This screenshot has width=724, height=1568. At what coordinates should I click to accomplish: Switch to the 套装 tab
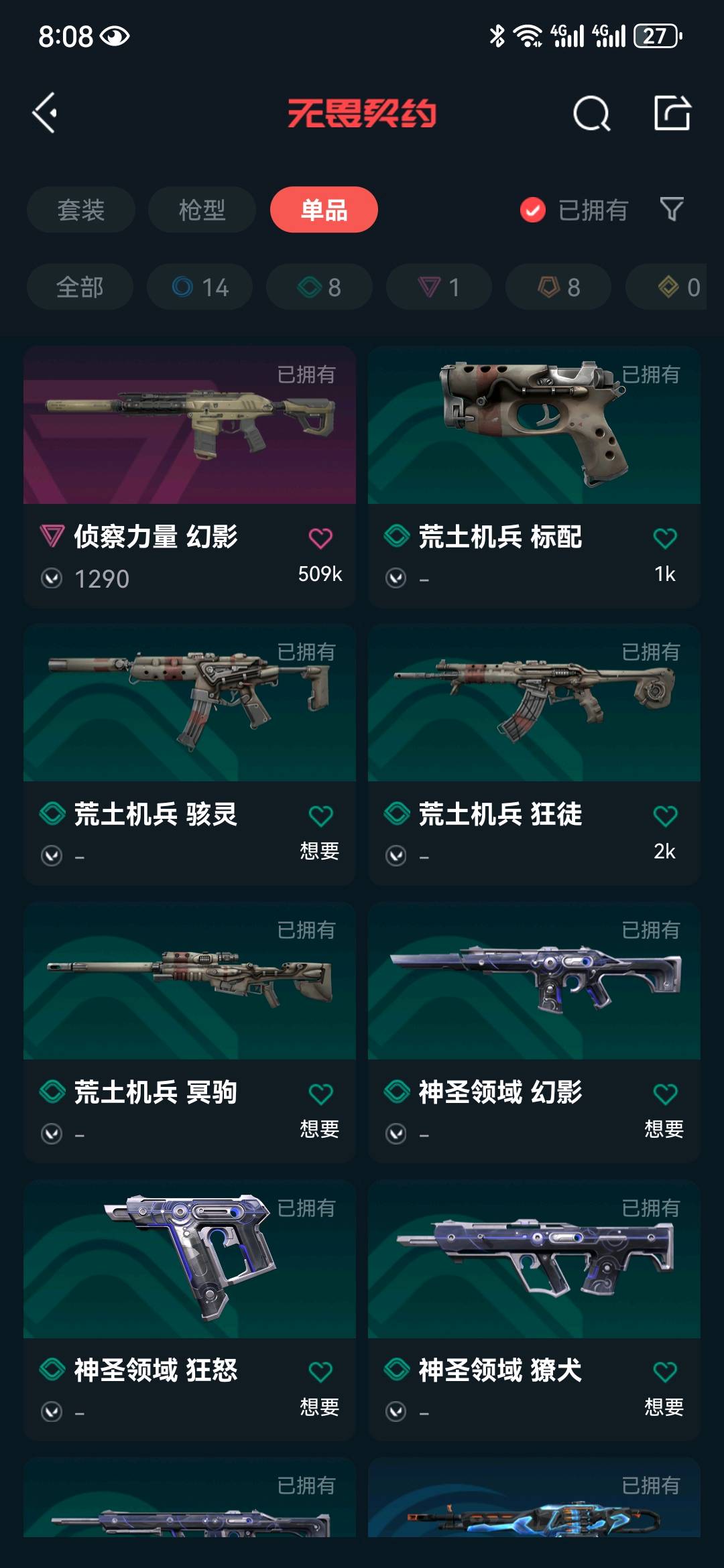(x=80, y=210)
